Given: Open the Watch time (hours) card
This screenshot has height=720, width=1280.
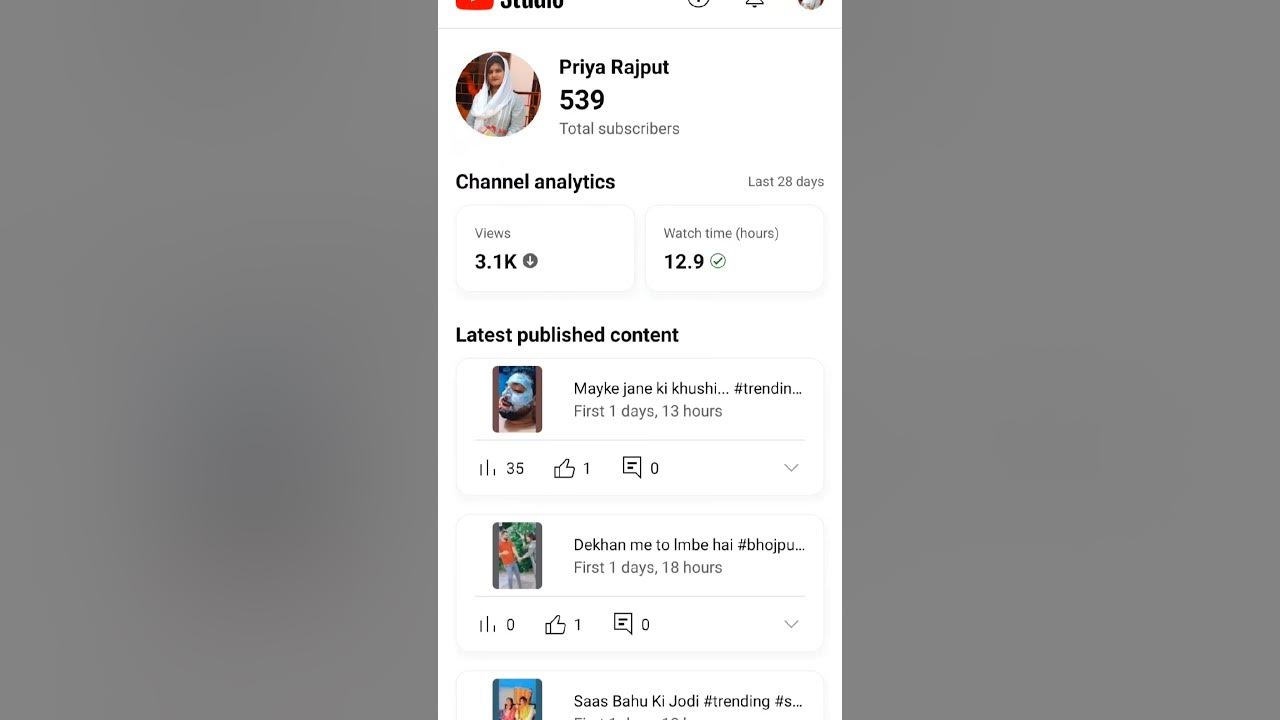Looking at the screenshot, I should coord(734,249).
